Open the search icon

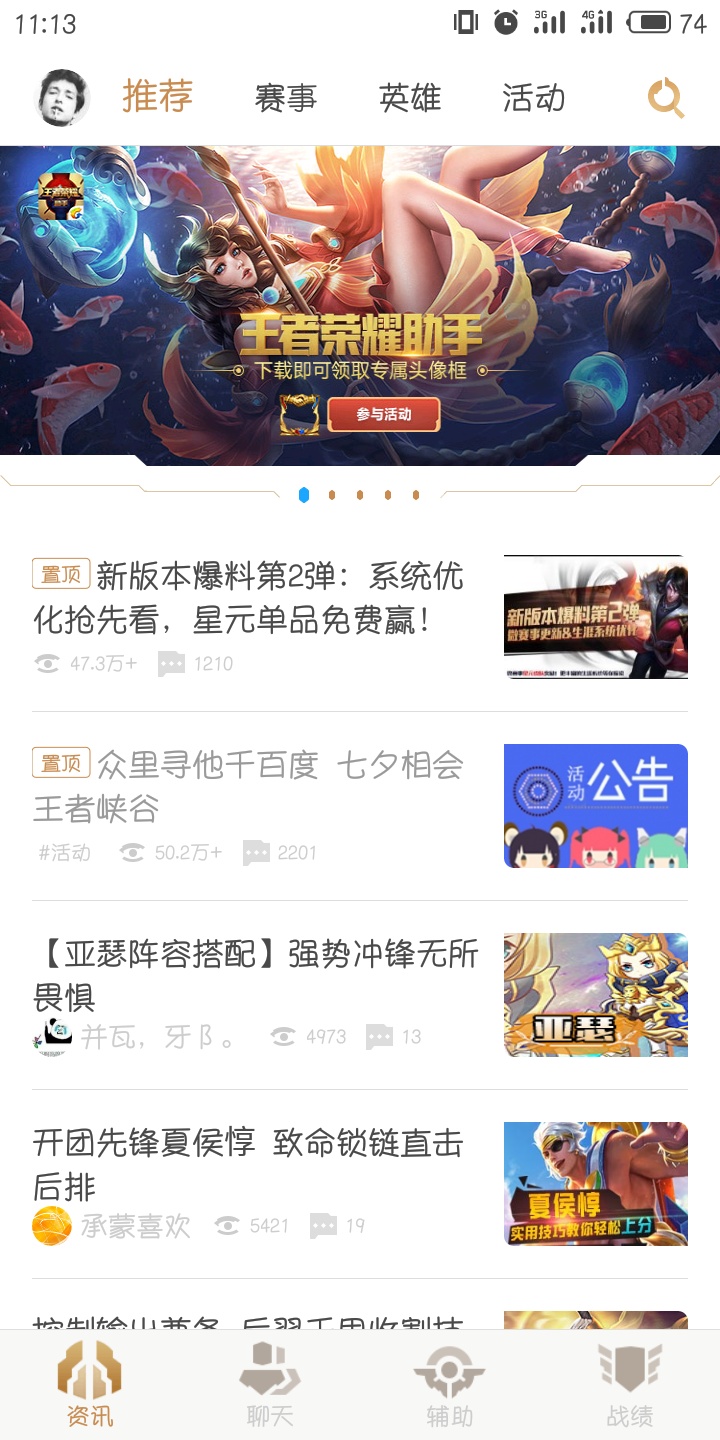(x=666, y=98)
